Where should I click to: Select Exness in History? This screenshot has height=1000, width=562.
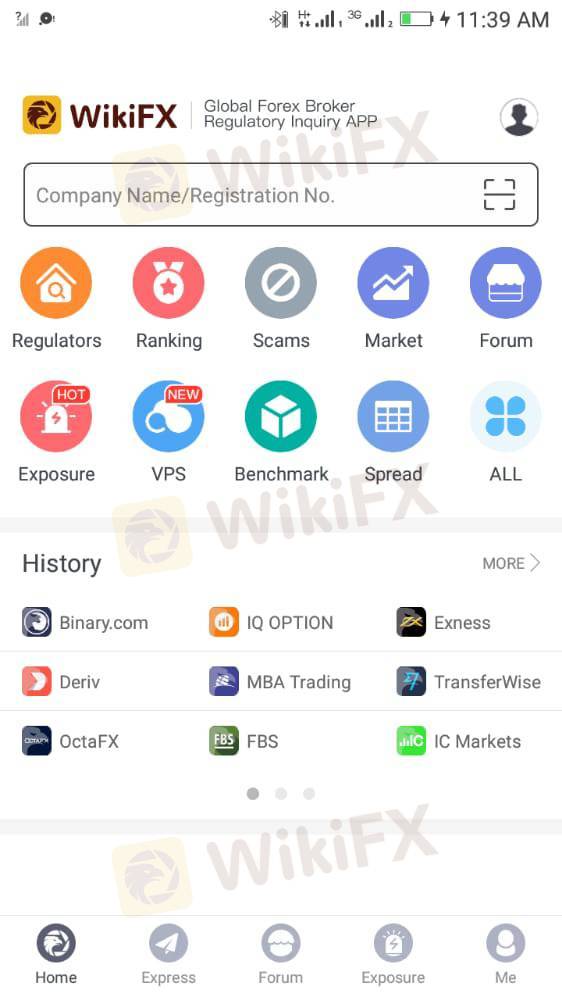pos(443,622)
